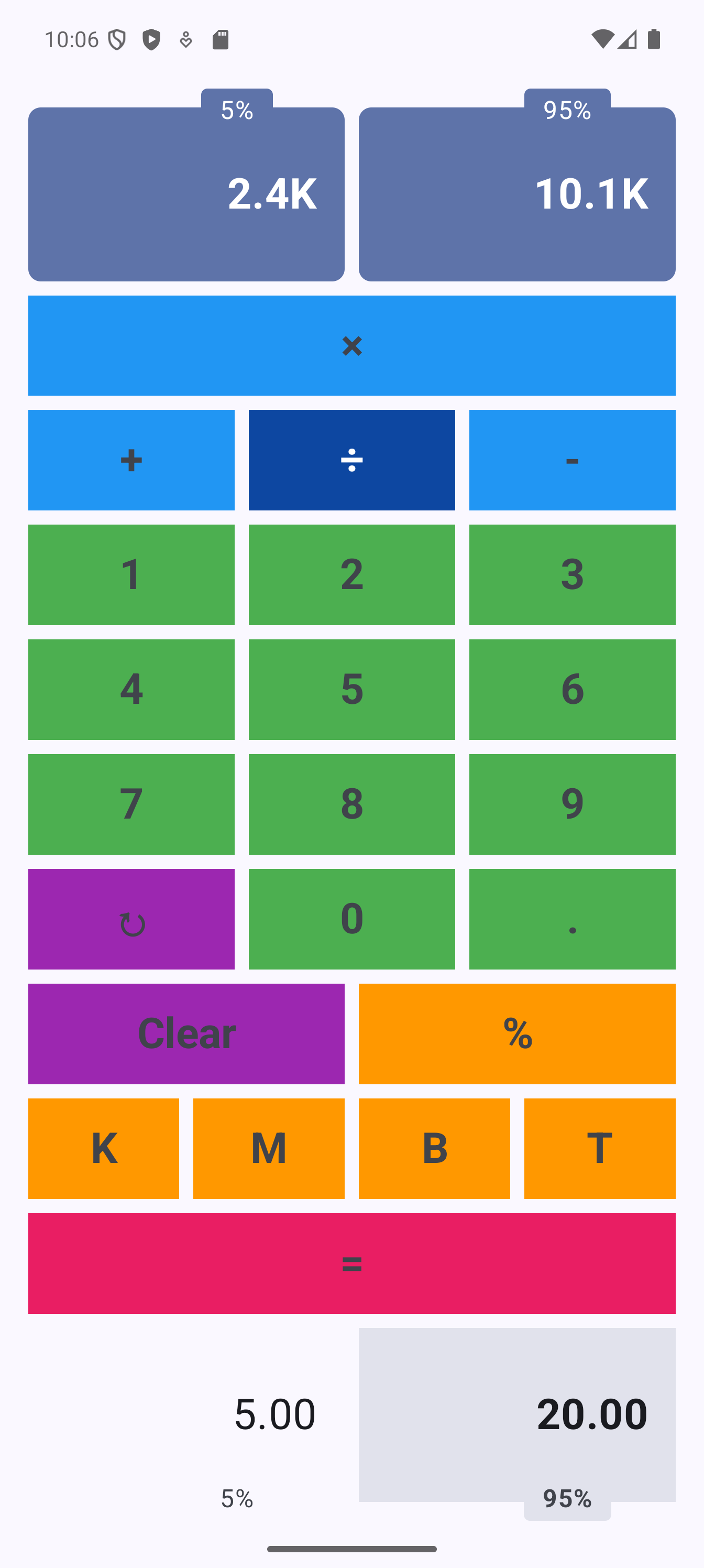Screen dimensions: 704x1568
Task: Enter digit 9 on the keypad
Action: (572, 804)
